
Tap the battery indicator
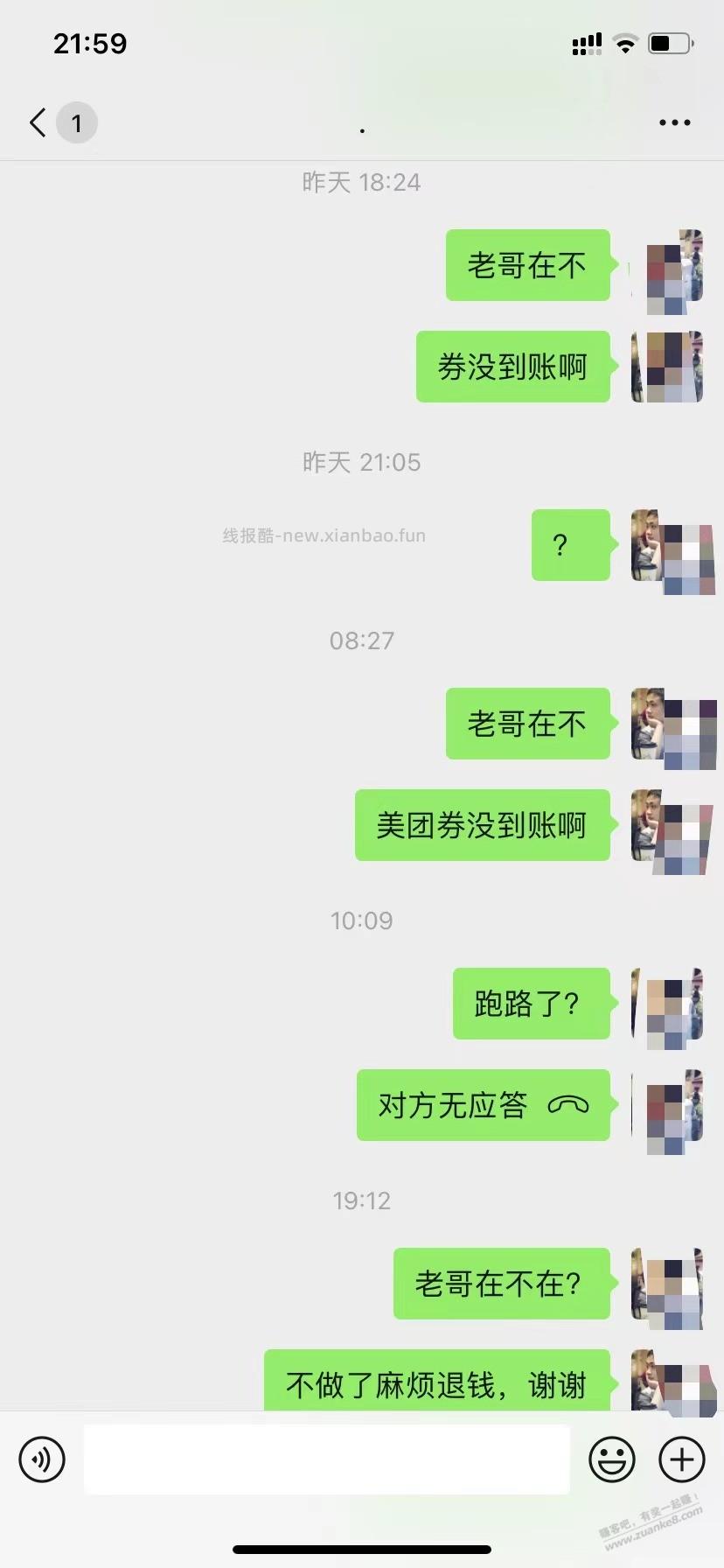[x=672, y=43]
